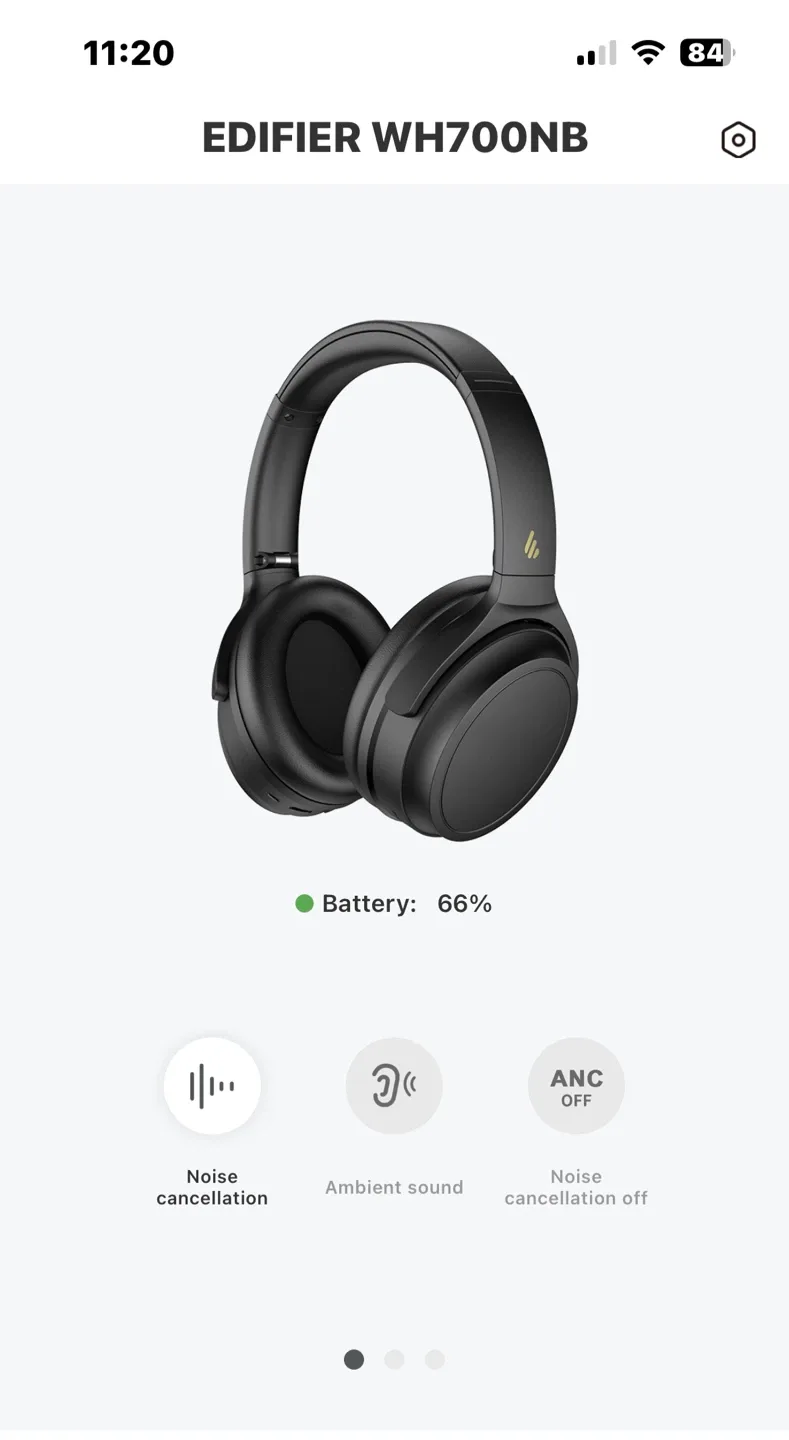Tap the cellular signal bars indicator

coord(594,53)
